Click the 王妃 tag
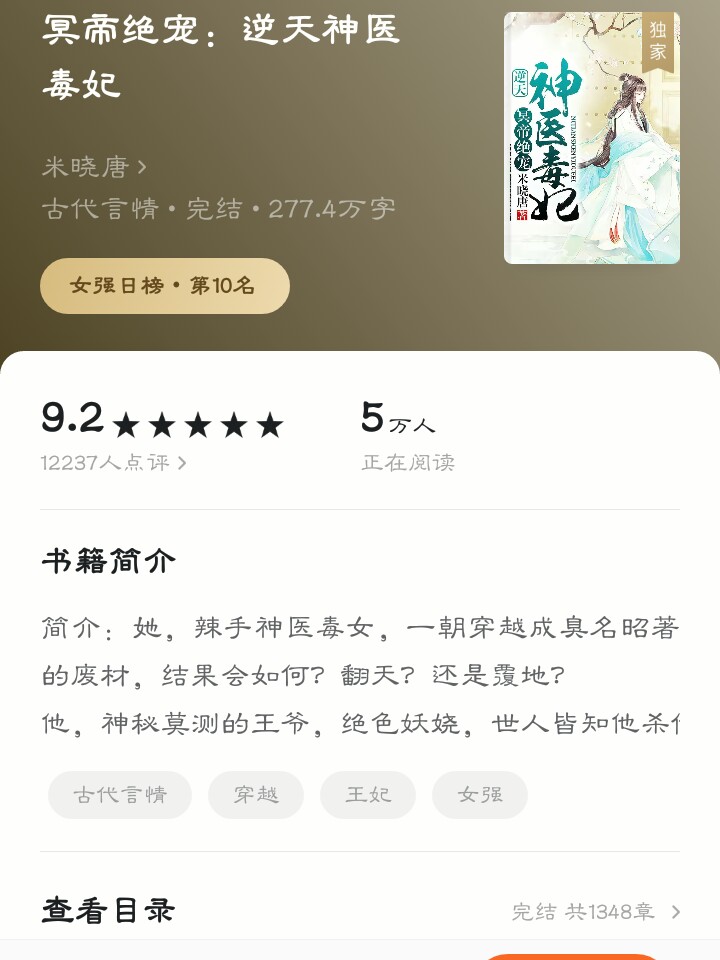Viewport: 720px width, 960px height. (368, 795)
